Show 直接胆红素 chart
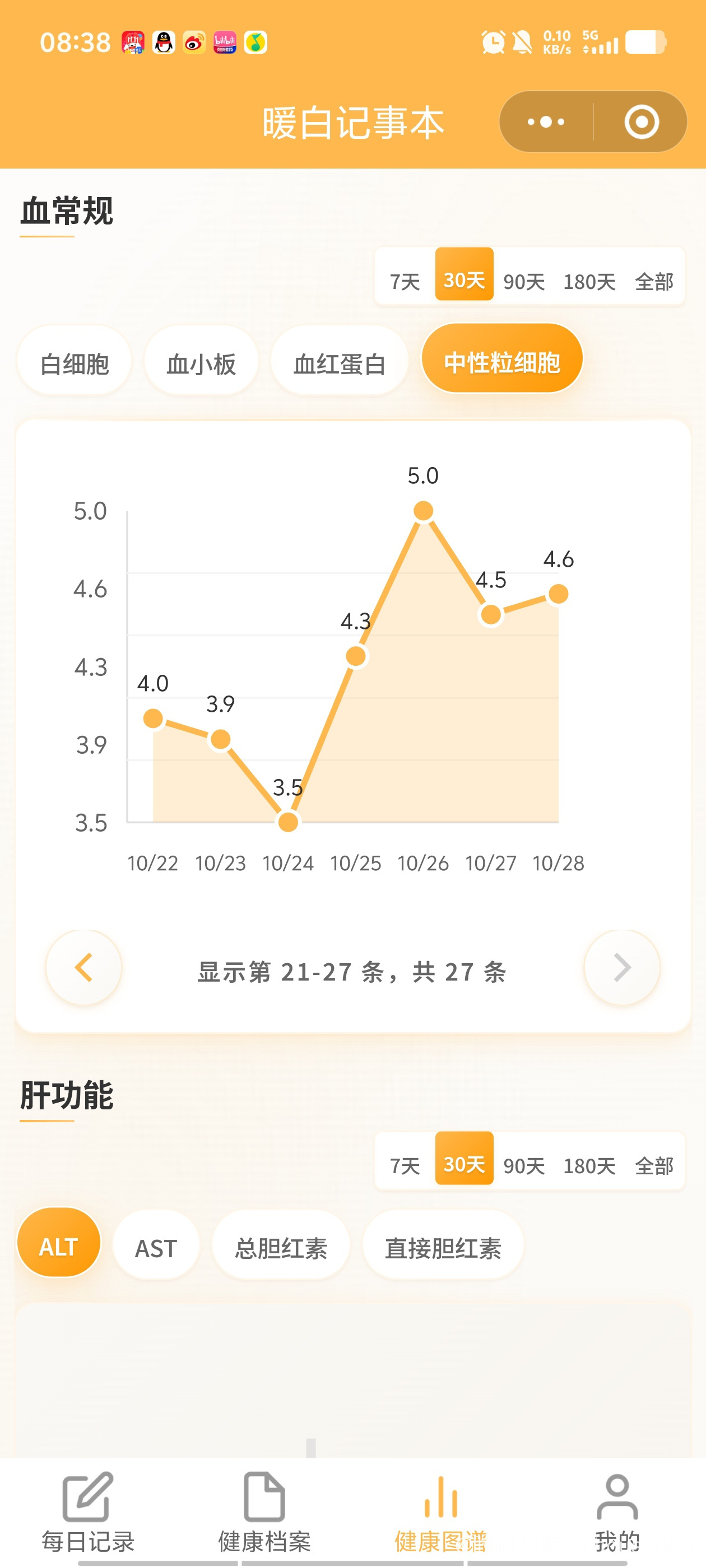Image resolution: width=706 pixels, height=1568 pixels. tap(443, 1248)
